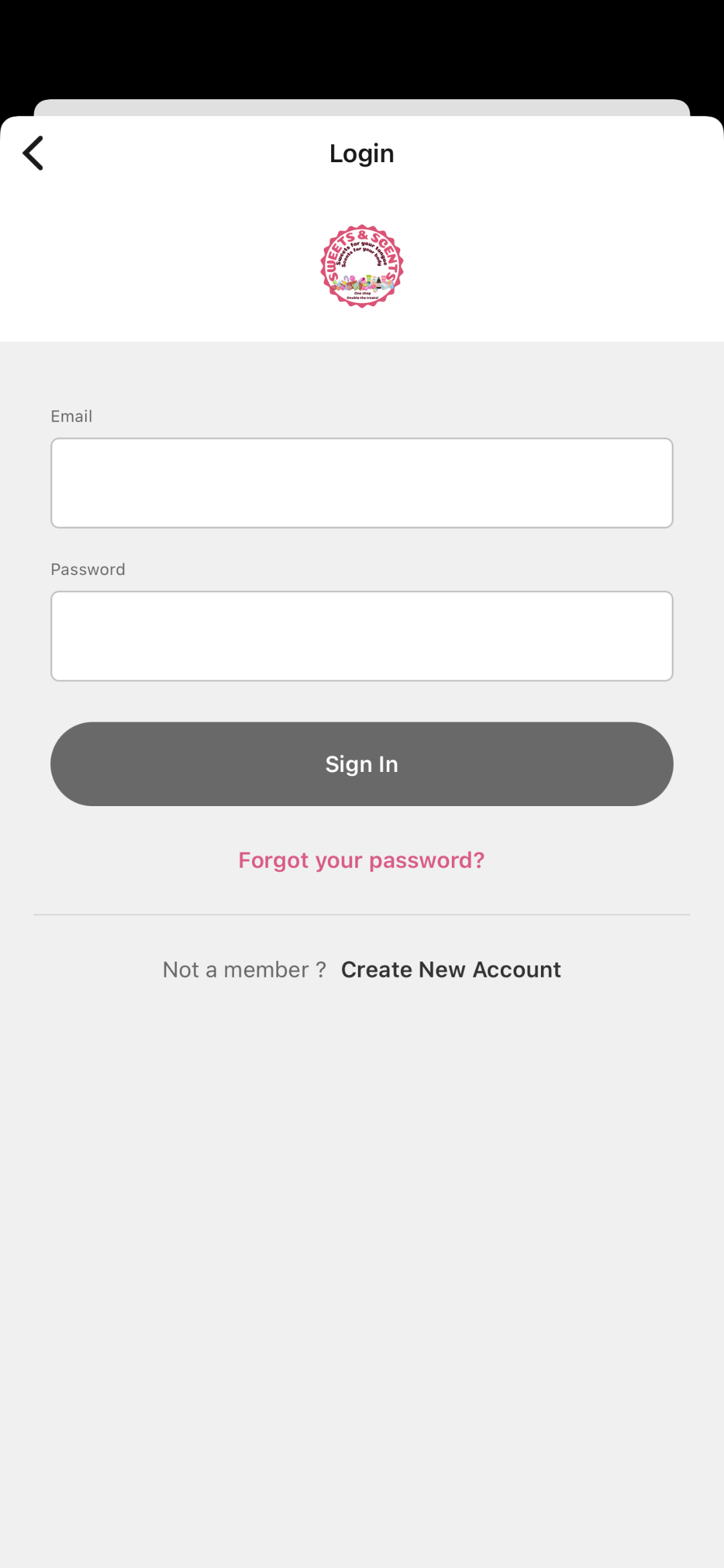This screenshot has width=724, height=1568.
Task: Select the Password input field
Action: pyautogui.click(x=362, y=636)
